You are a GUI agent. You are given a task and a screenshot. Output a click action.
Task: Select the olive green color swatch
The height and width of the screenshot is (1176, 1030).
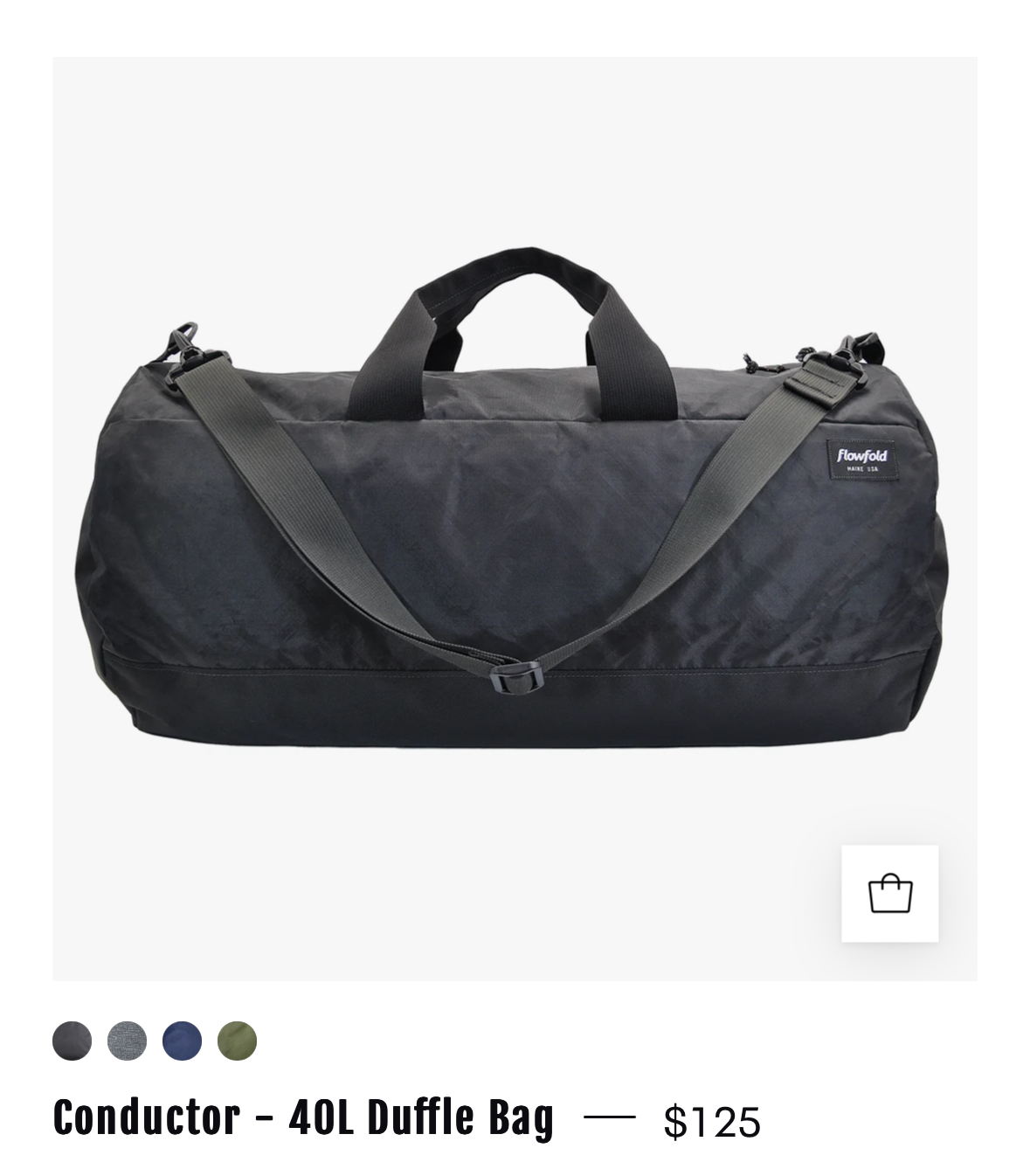[237, 1041]
